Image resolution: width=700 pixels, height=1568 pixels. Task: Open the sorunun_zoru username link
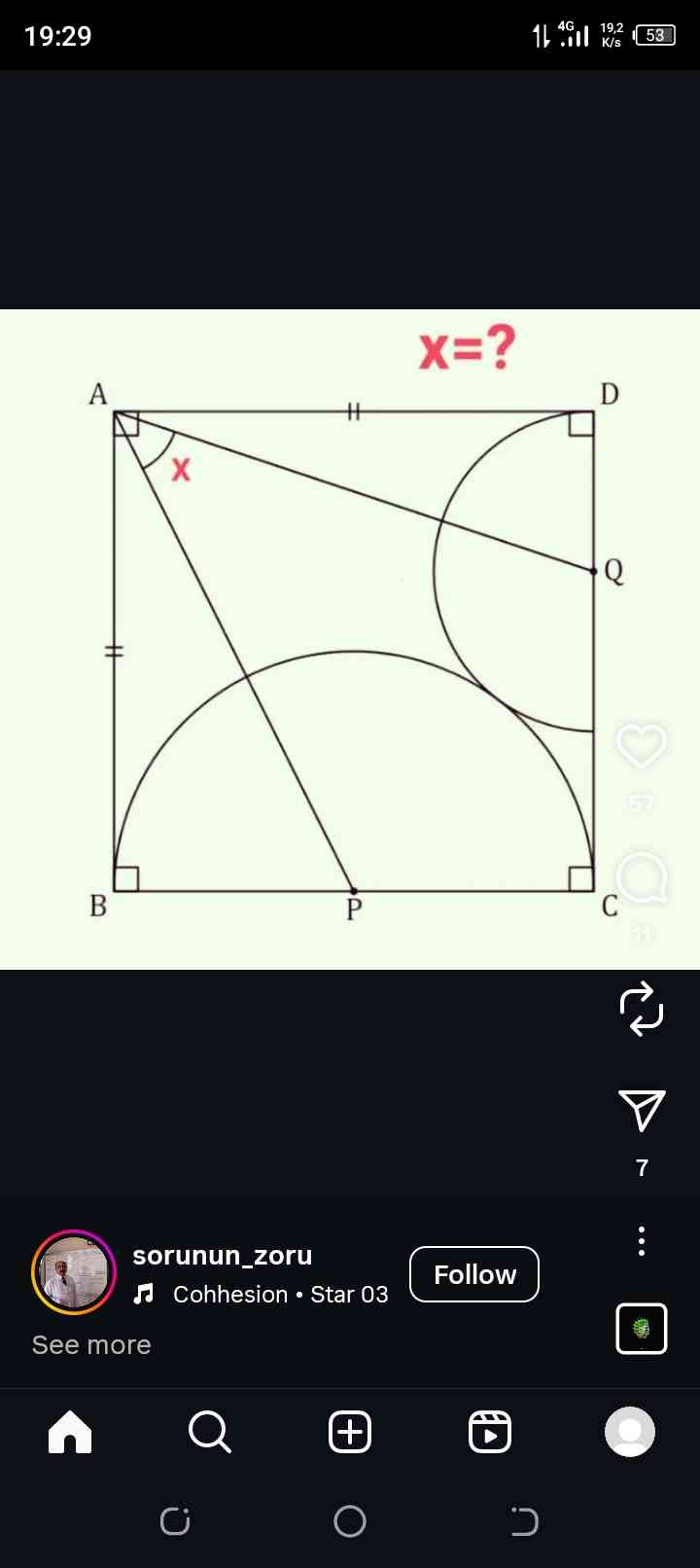(x=223, y=1256)
